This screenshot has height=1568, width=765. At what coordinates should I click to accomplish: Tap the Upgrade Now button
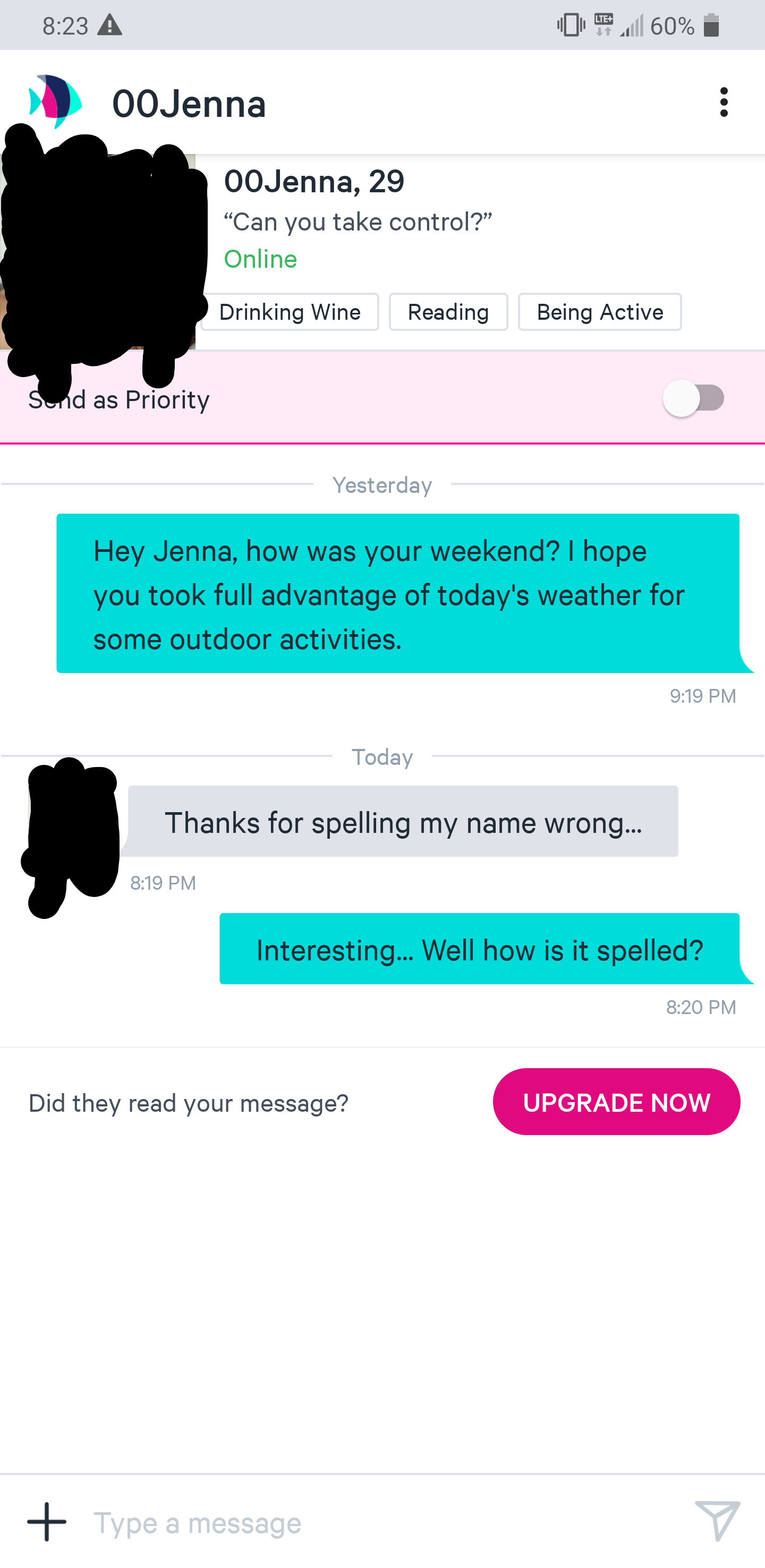(616, 1102)
